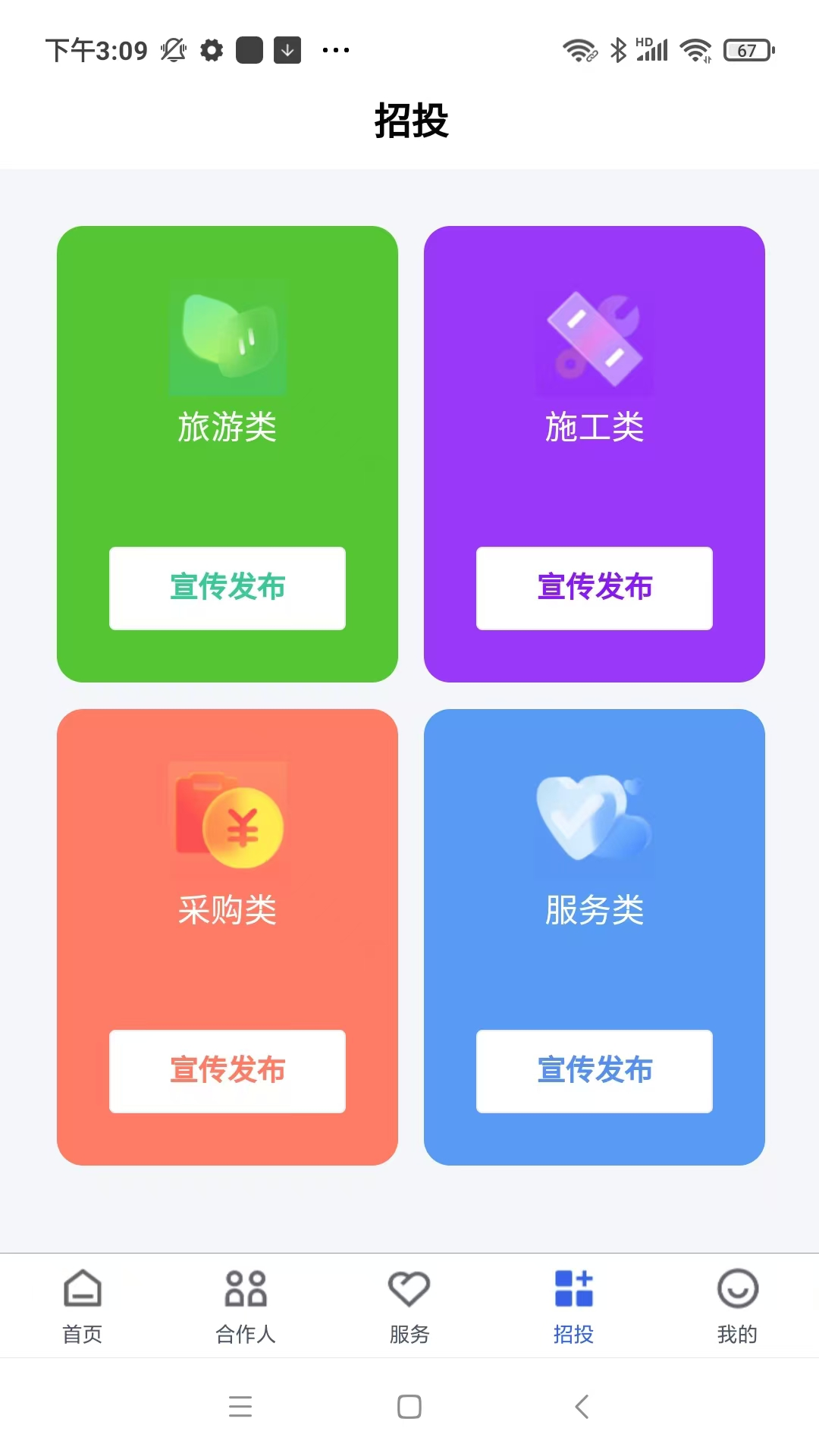Tap the settings gear in status bar

coord(210,49)
